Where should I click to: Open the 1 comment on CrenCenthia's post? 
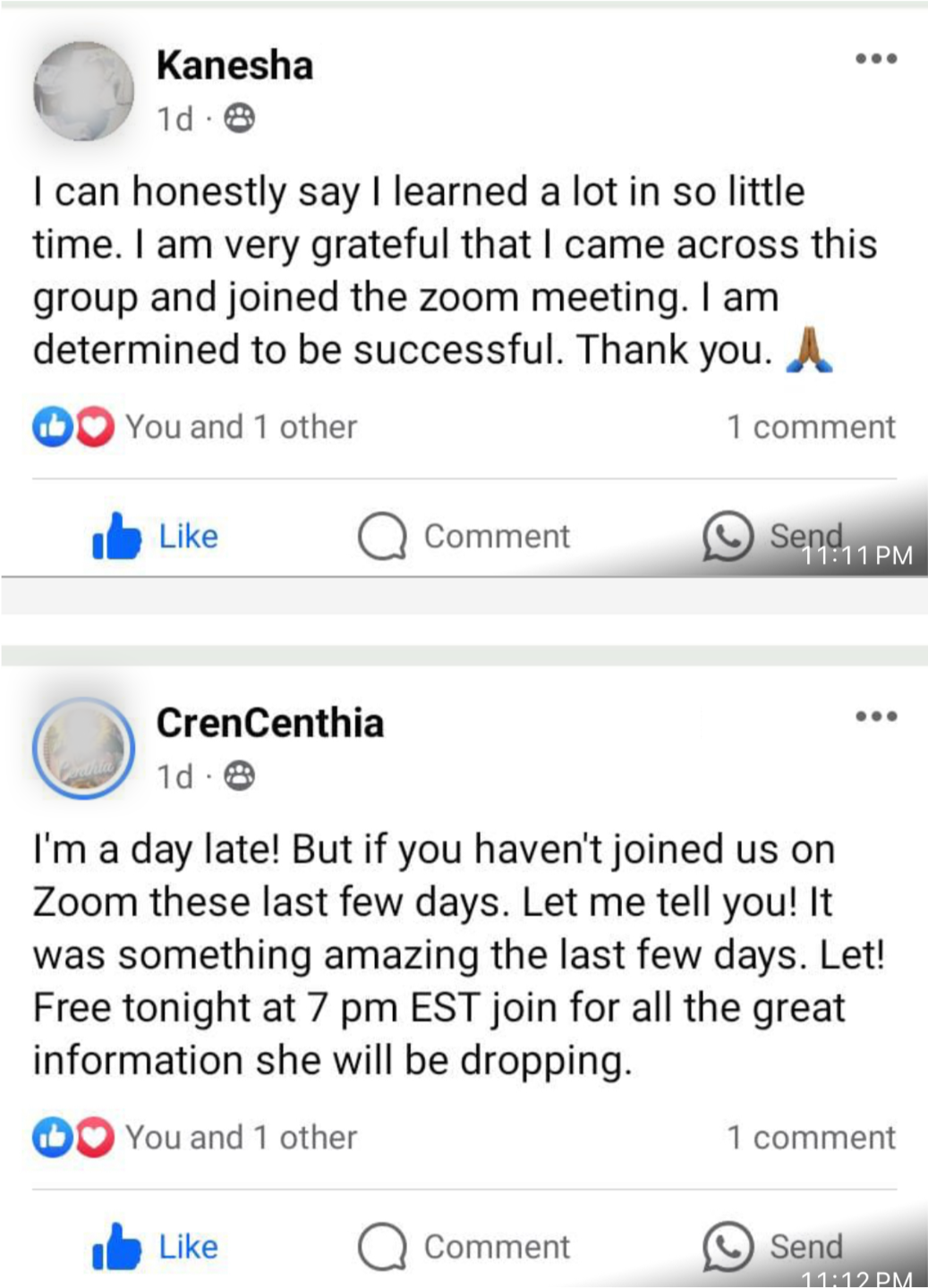coord(810,1137)
